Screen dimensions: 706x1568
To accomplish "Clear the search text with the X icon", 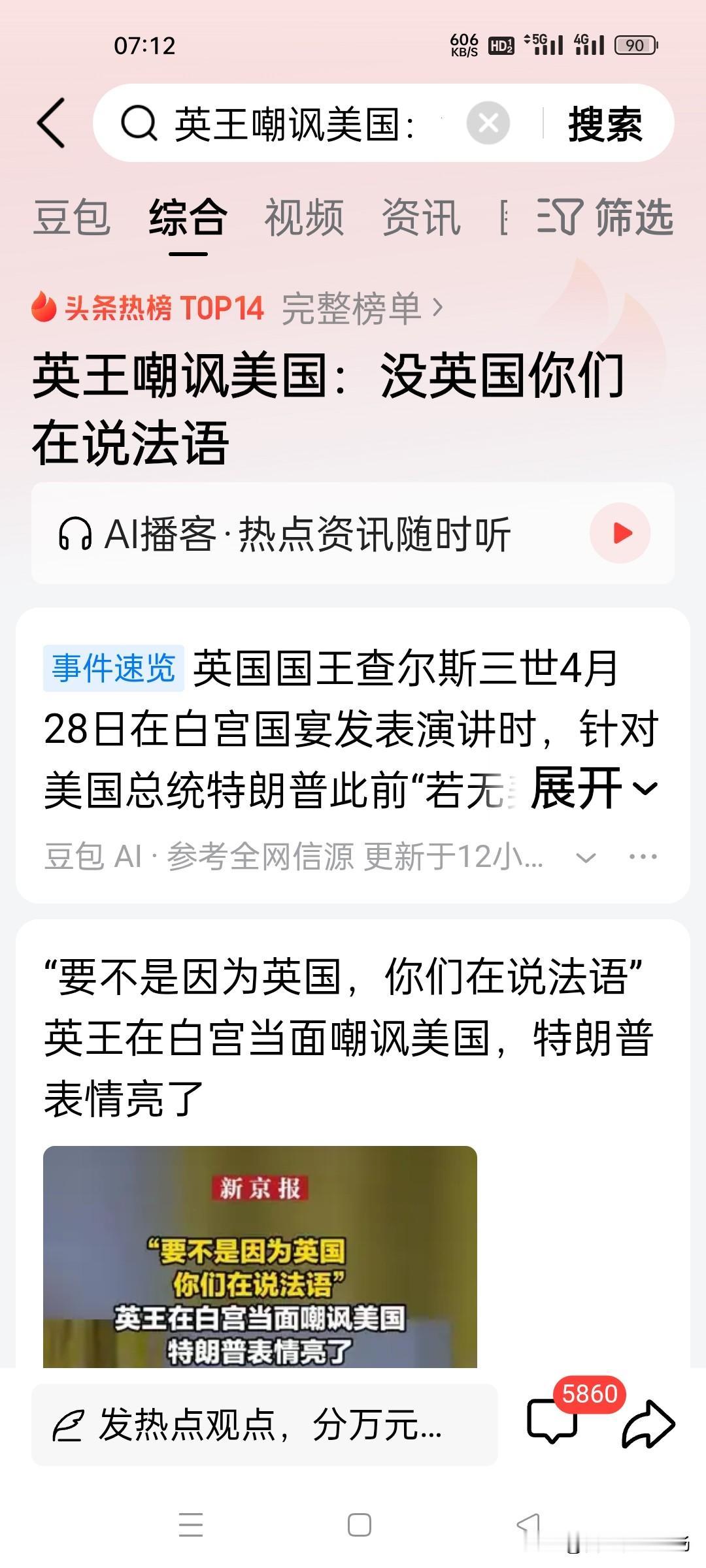I will 487,123.
